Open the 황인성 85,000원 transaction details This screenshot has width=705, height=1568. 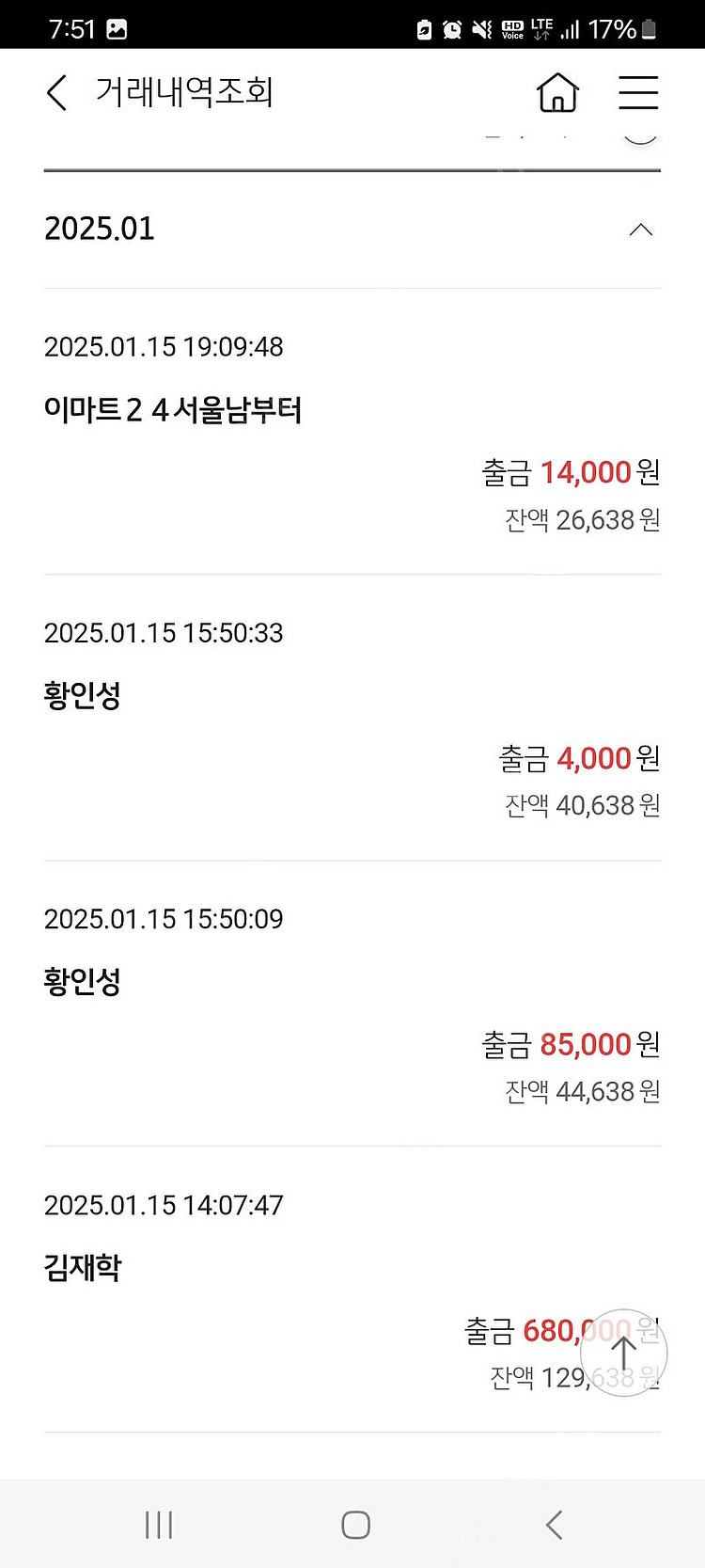point(82,980)
